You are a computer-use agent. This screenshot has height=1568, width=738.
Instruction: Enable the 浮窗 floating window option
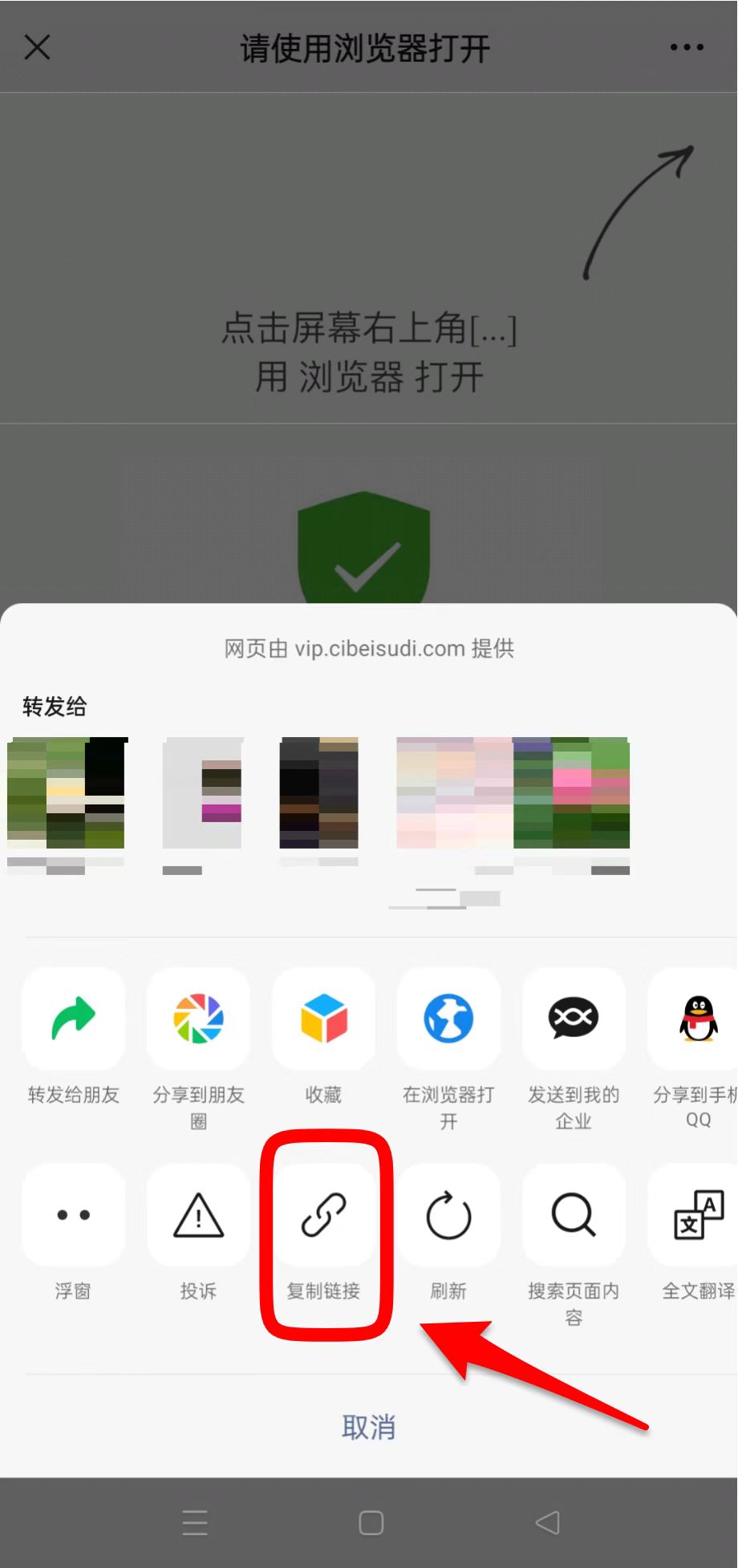pyautogui.click(x=73, y=1214)
